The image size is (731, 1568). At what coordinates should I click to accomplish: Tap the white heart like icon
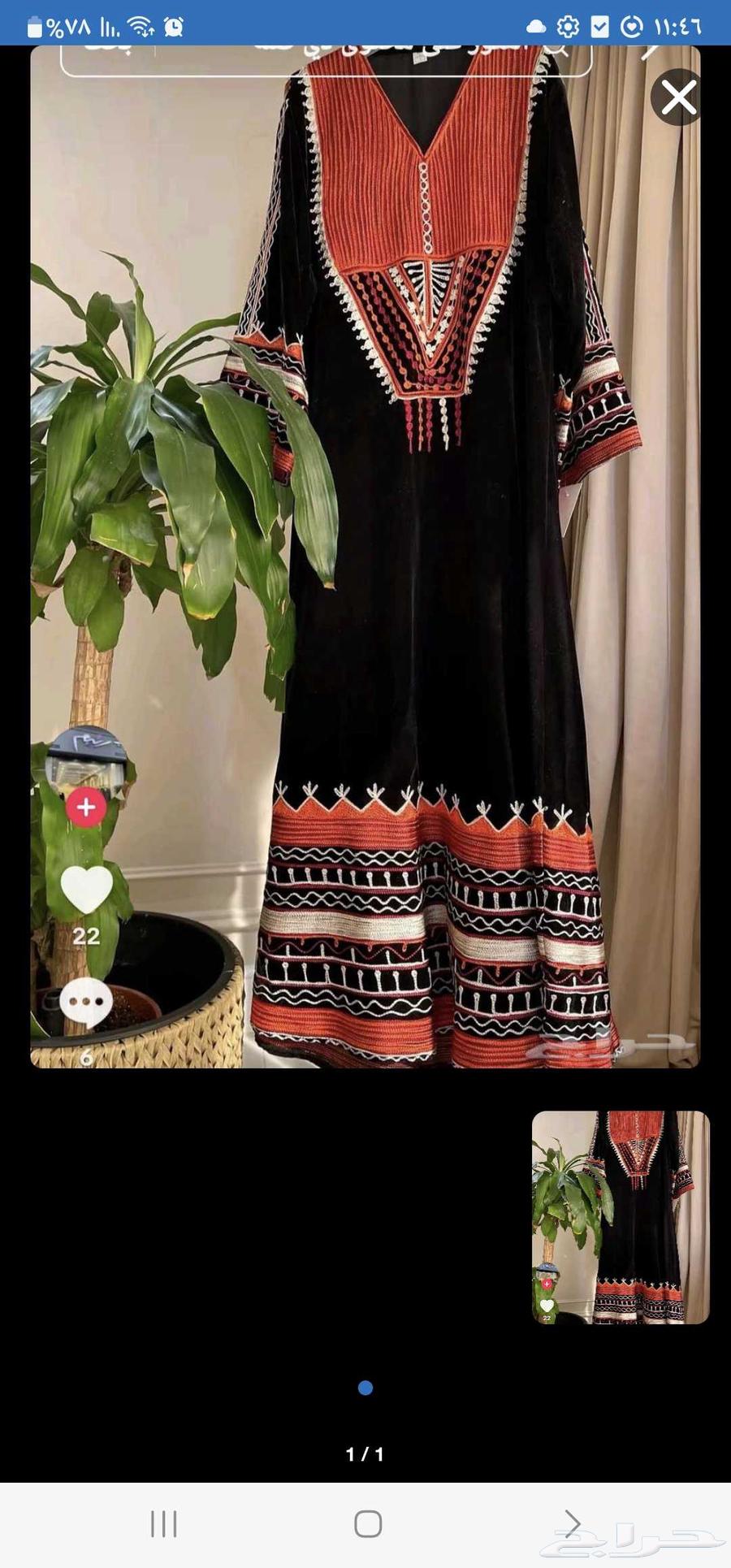tap(85, 887)
